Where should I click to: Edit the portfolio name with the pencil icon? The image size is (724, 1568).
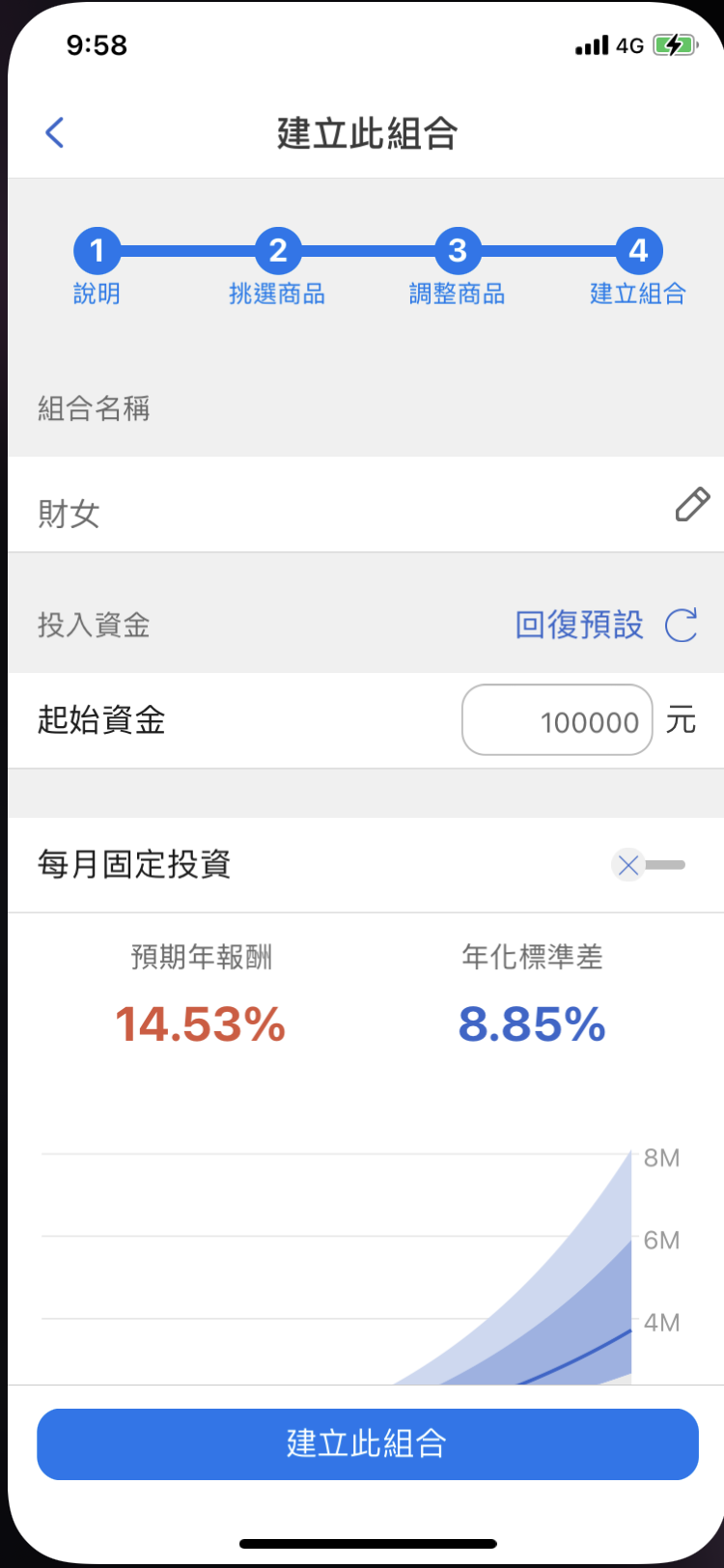point(691,505)
